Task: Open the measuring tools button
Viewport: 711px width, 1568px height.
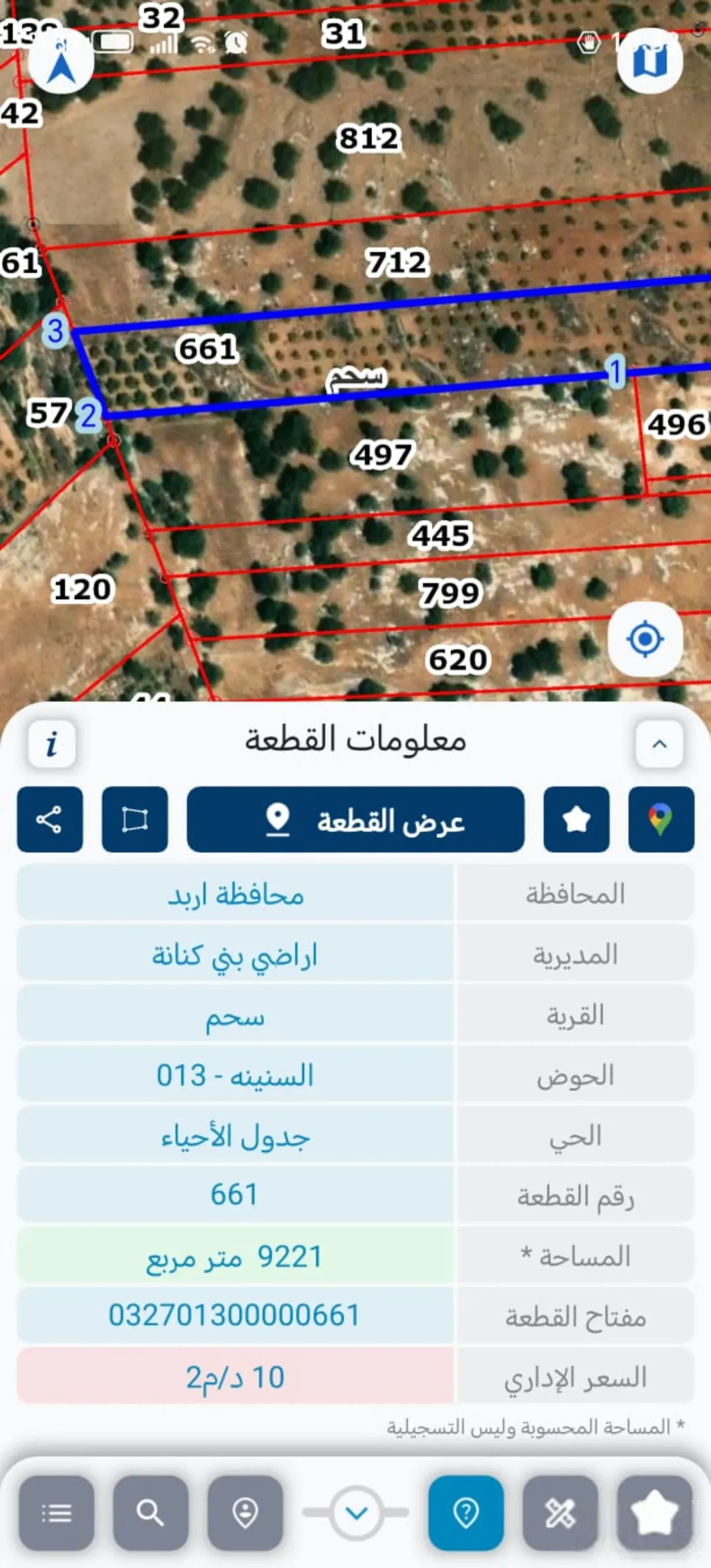Action: [x=560, y=1513]
